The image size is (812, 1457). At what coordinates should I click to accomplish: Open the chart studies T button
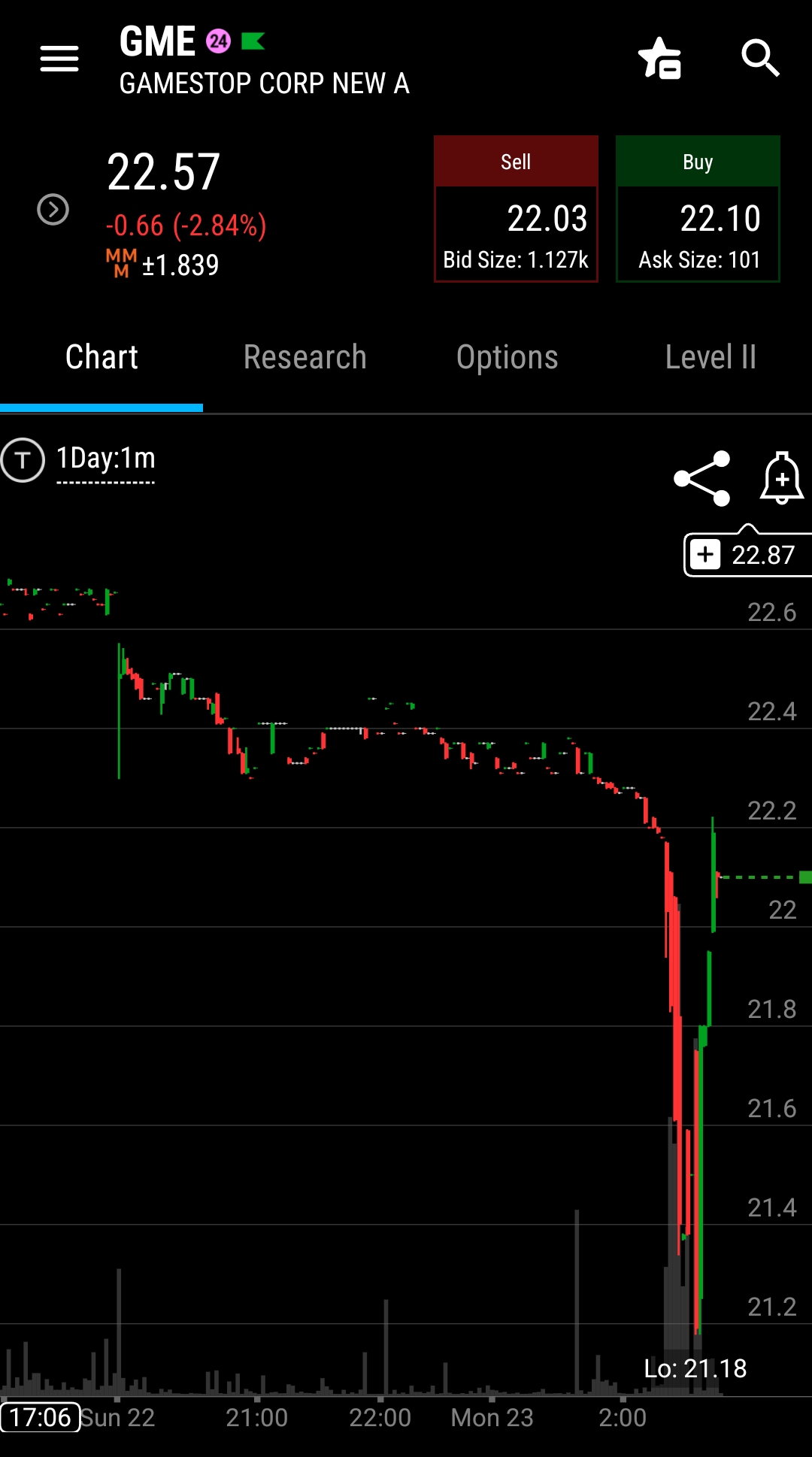23,459
